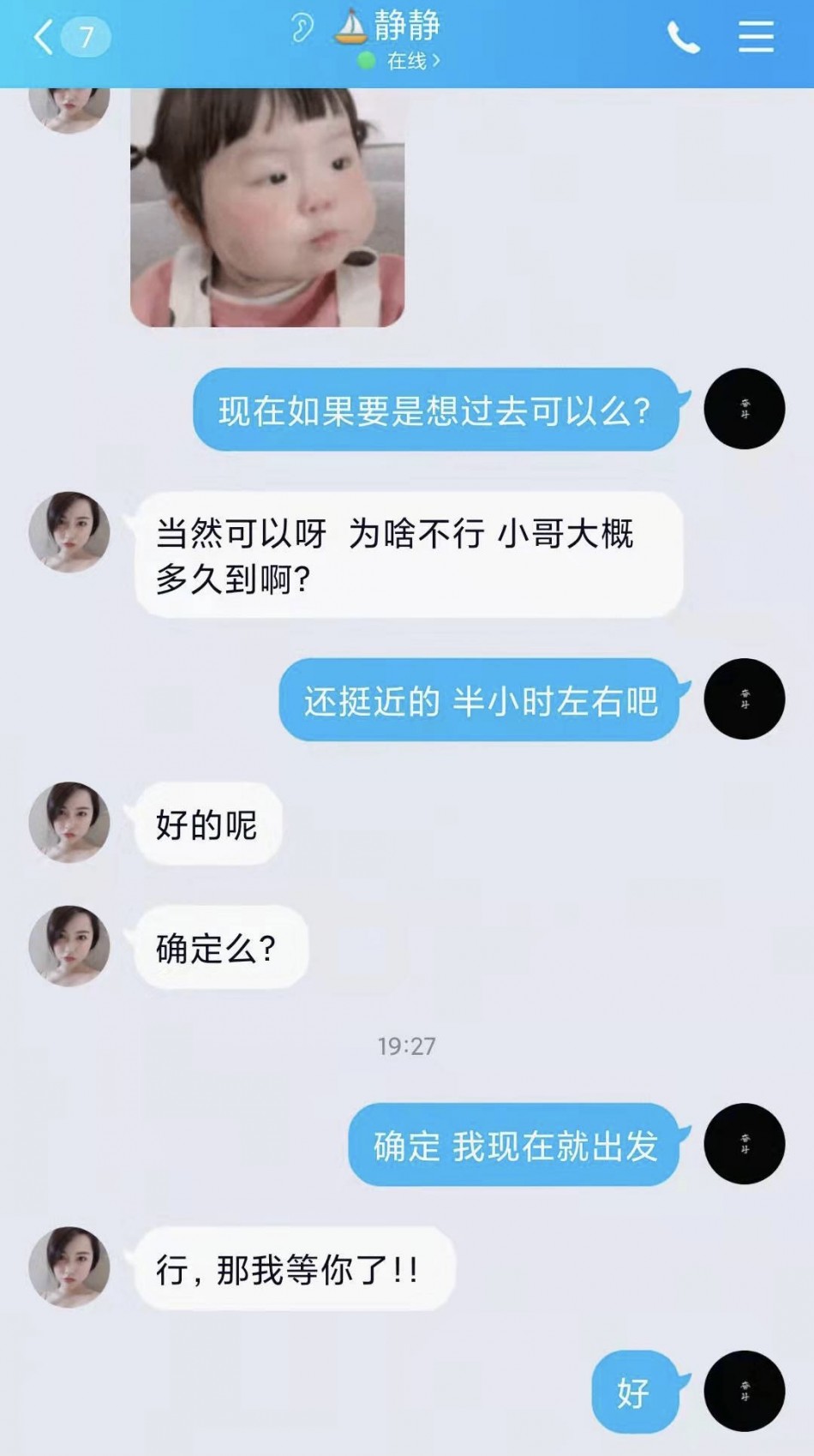Open my avatar beside 确定 我现在就出发
Screen dimensions: 814x1456
[744, 1144]
